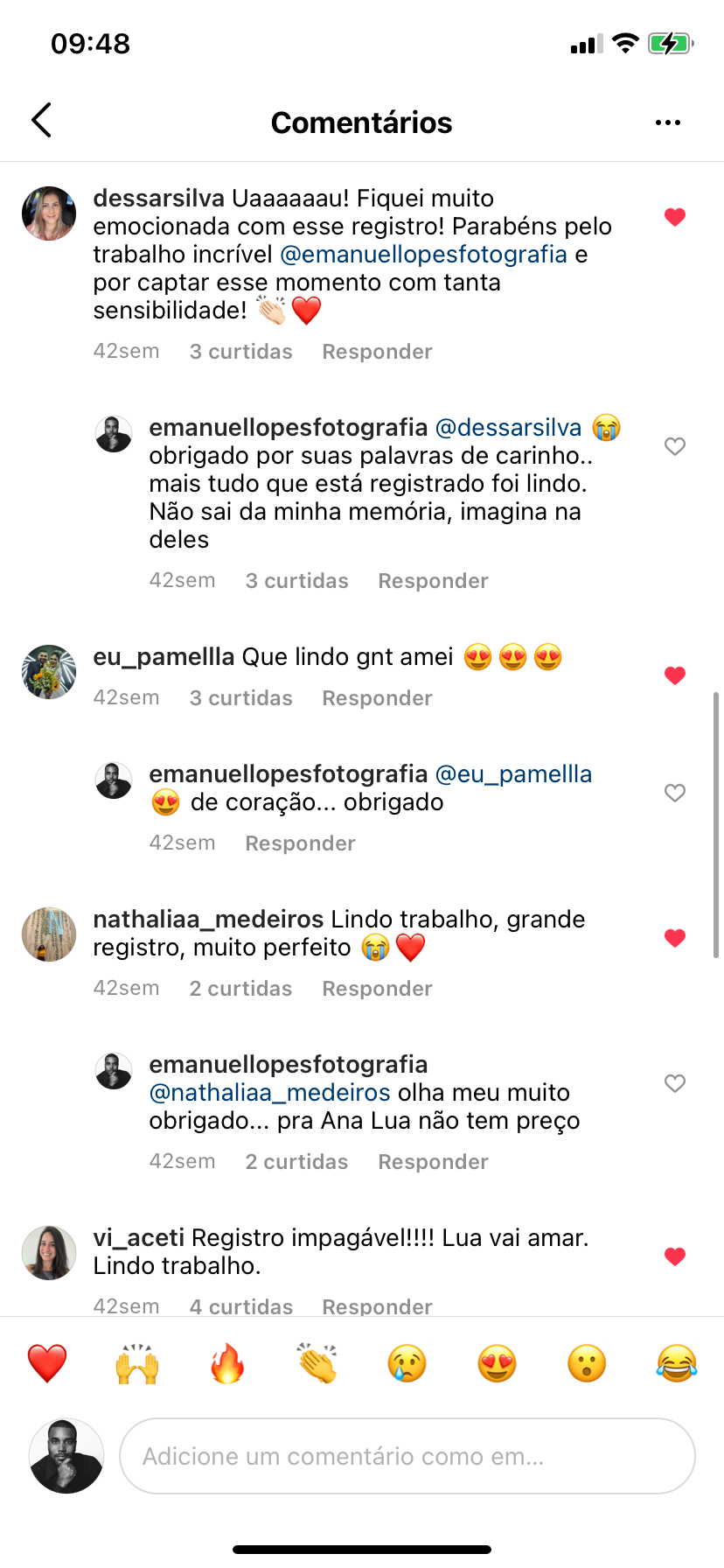
Task: Insert the fire quick emoji
Action: click(x=227, y=1363)
